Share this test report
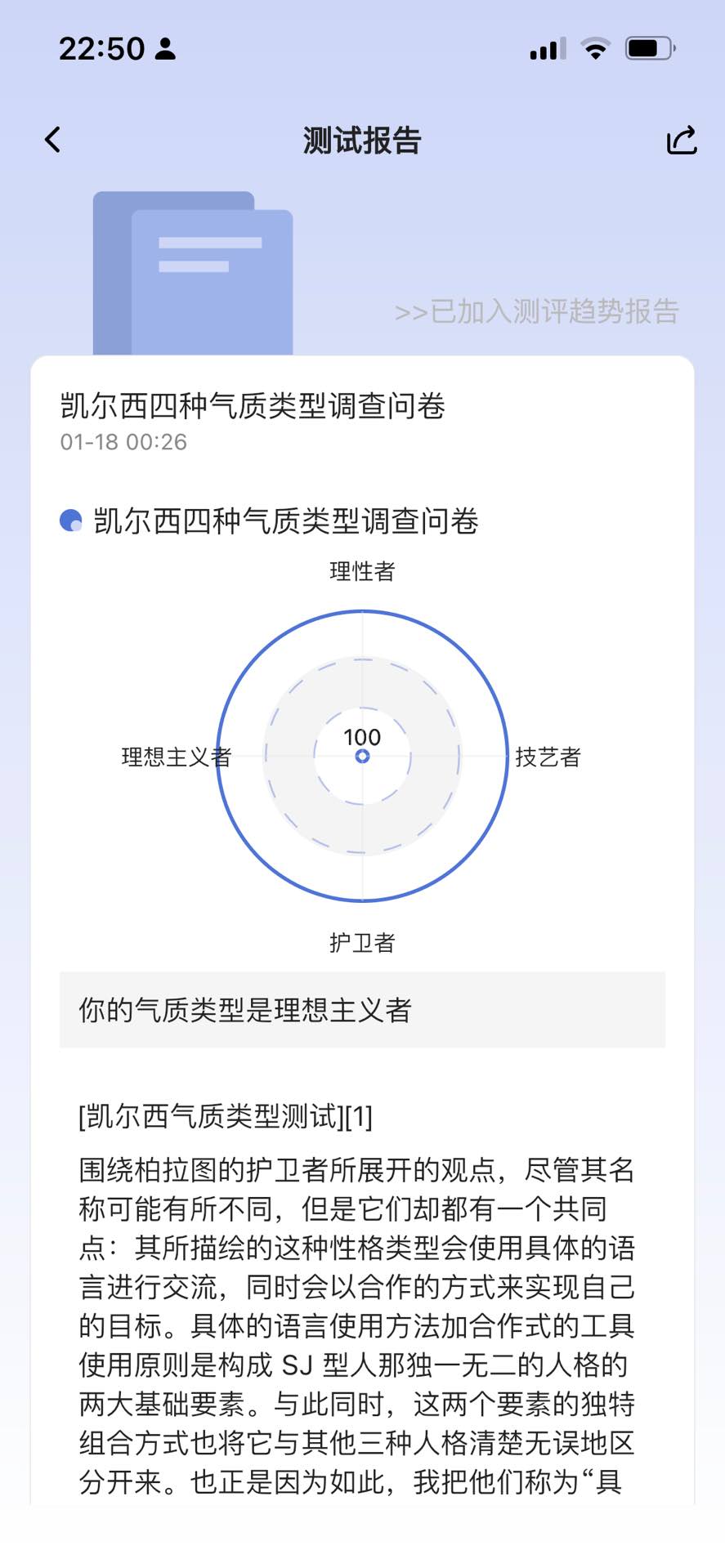This screenshot has width=725, height=1568. [x=681, y=140]
